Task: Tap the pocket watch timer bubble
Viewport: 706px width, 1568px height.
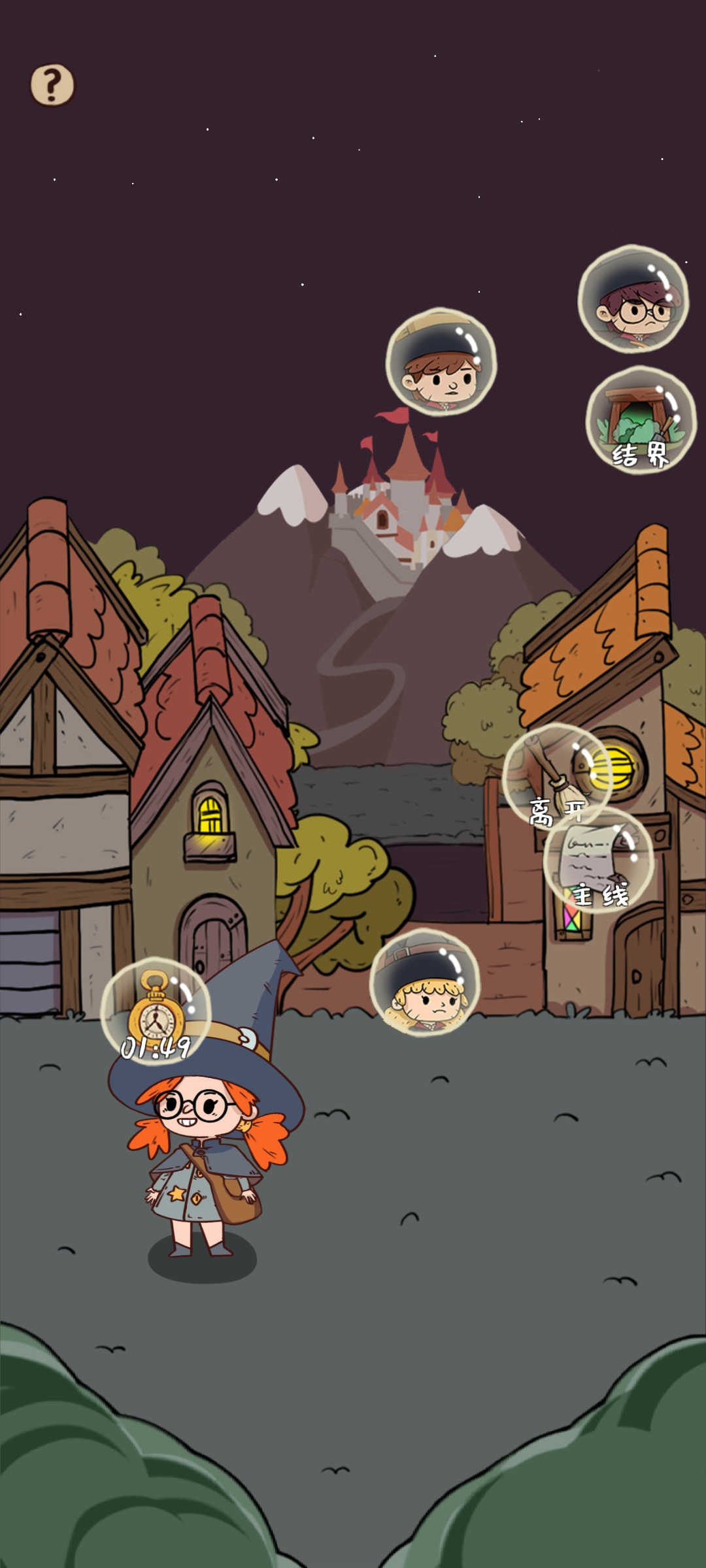Action: (156, 1011)
